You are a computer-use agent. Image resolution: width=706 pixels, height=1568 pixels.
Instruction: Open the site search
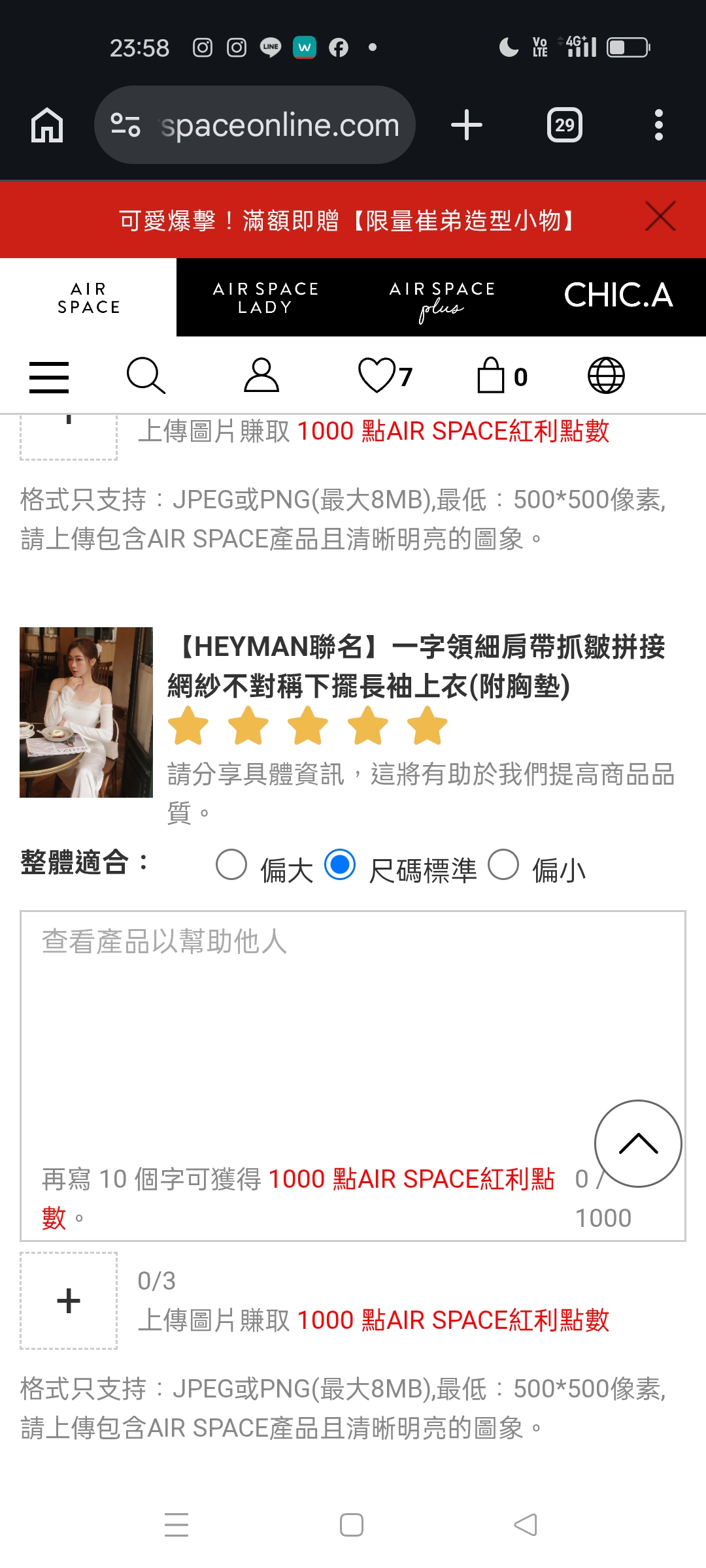coord(145,376)
